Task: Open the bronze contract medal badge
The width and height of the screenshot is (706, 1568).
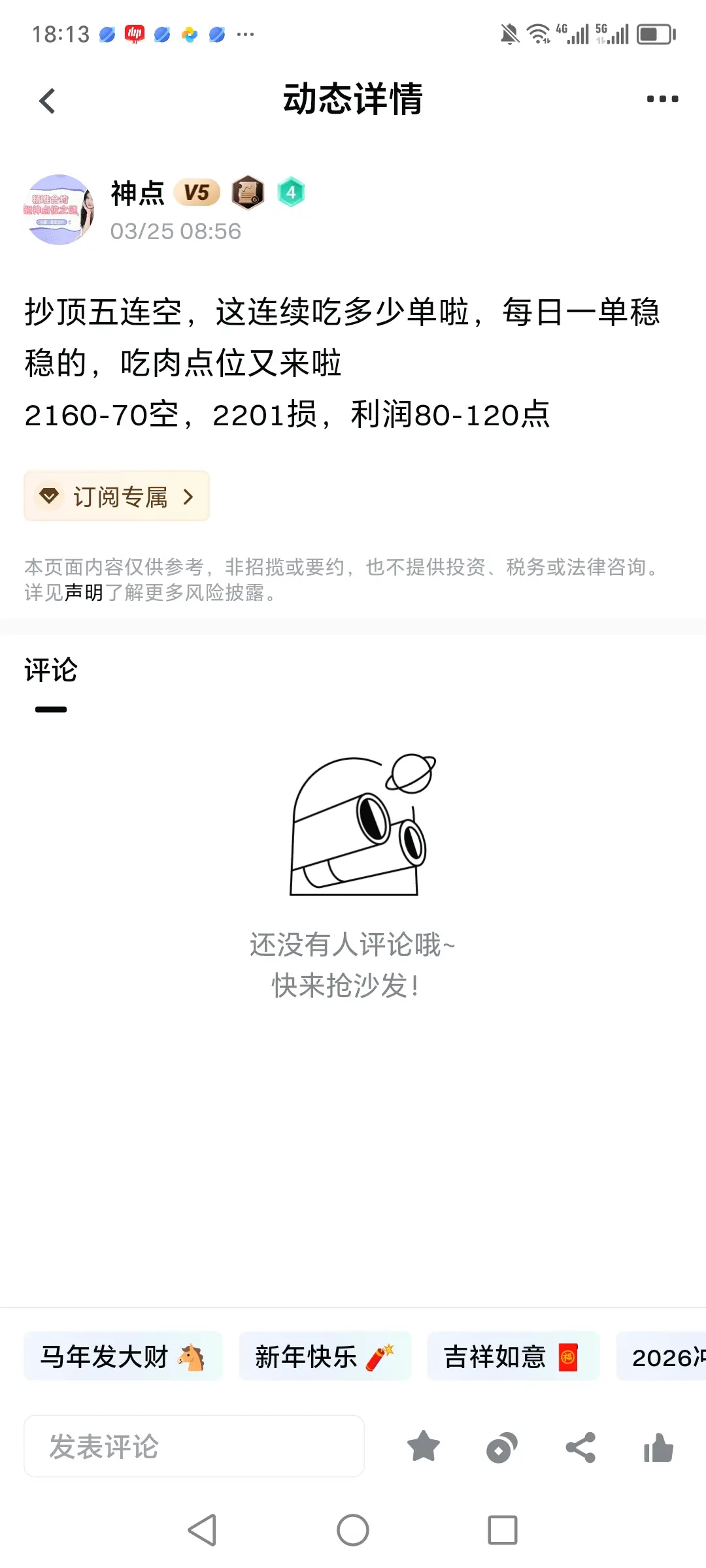Action: (x=248, y=191)
